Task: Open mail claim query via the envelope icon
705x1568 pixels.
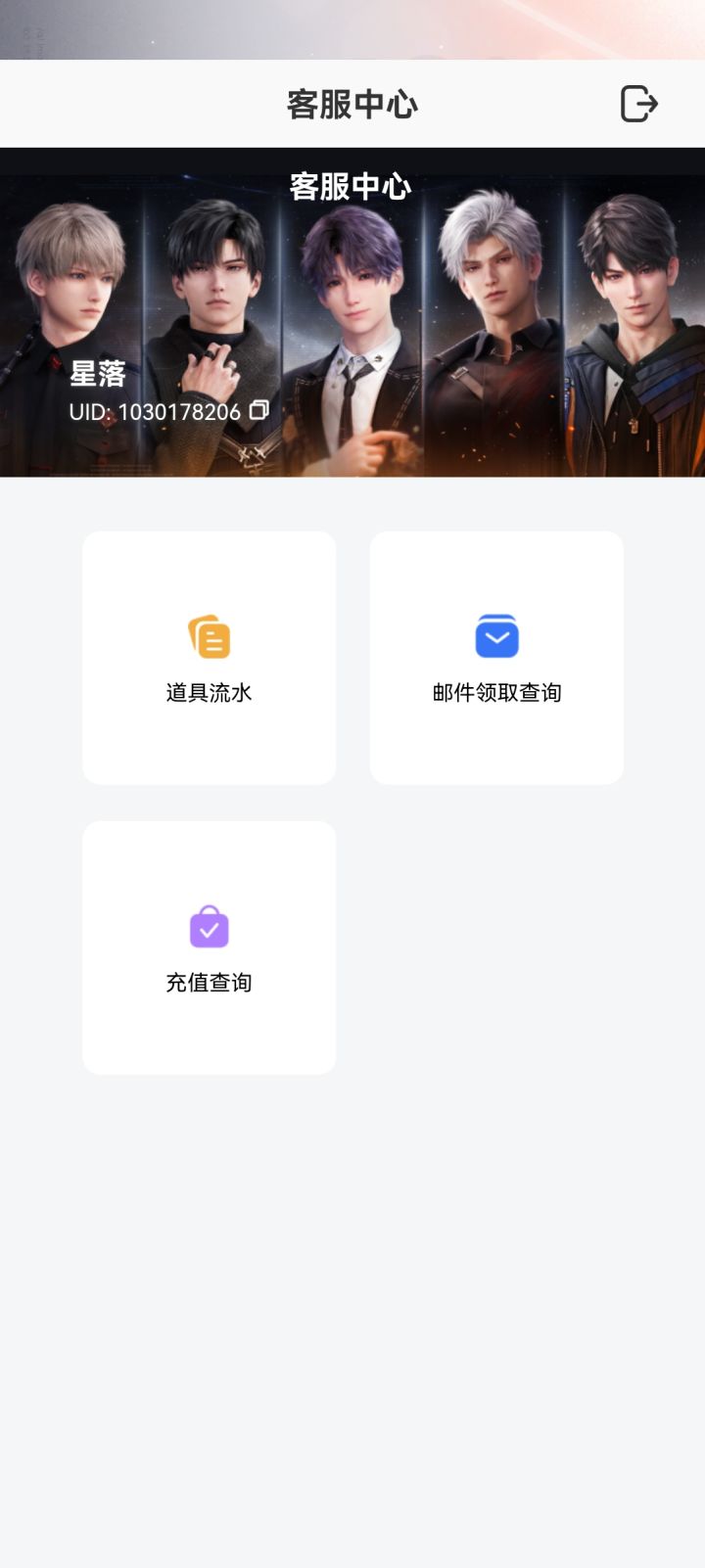Action: [496, 636]
